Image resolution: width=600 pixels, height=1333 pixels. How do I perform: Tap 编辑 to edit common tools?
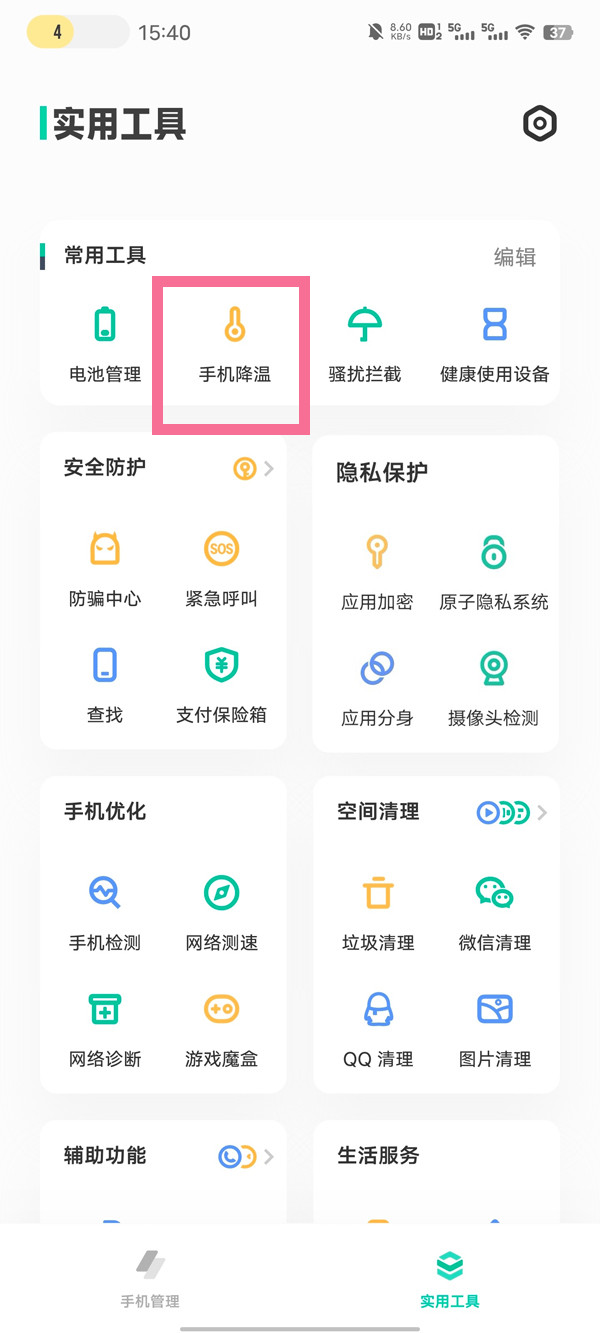click(x=515, y=257)
